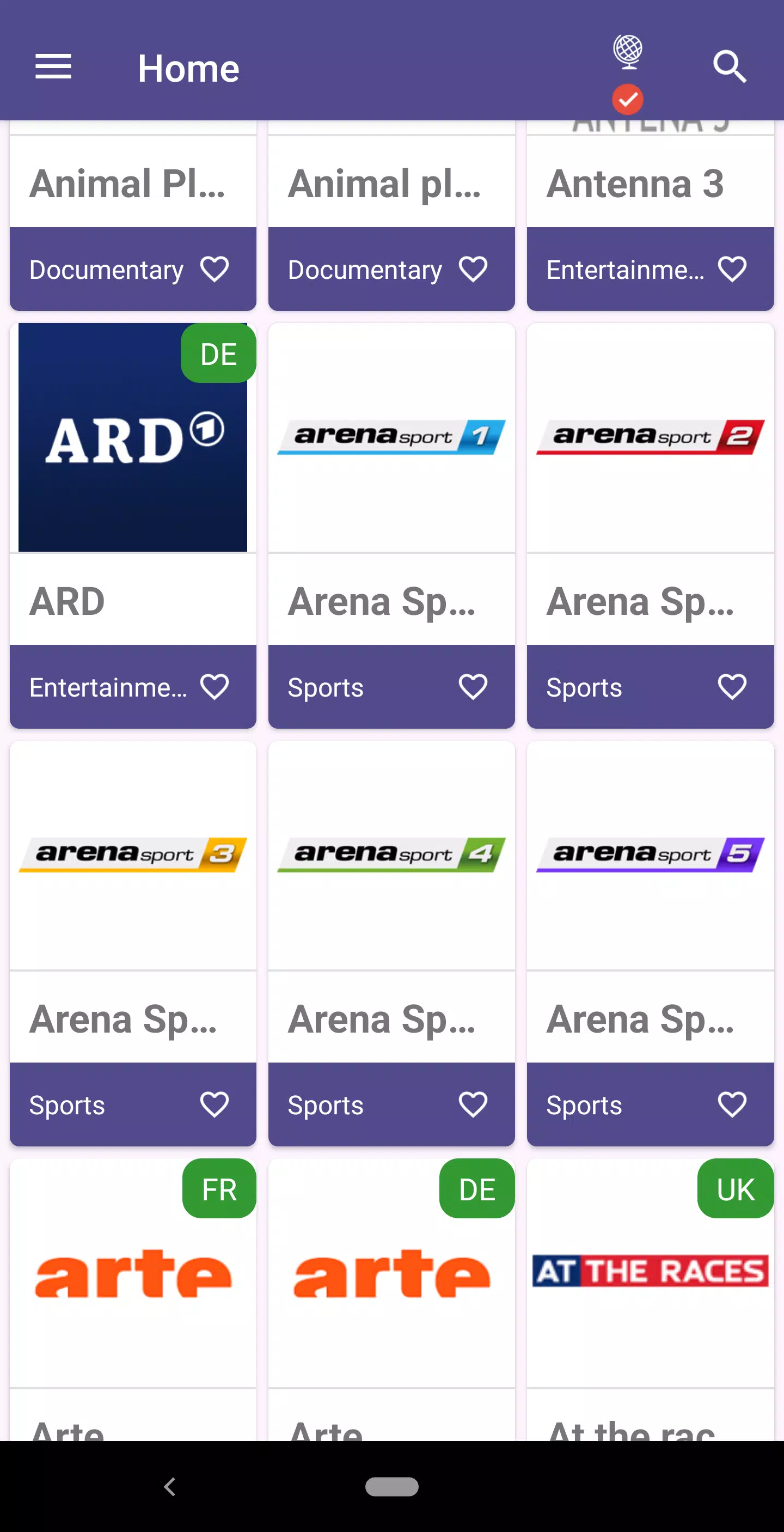Image resolution: width=784 pixels, height=1532 pixels.
Task: Open the hamburger navigation drawer
Action: pos(53,66)
